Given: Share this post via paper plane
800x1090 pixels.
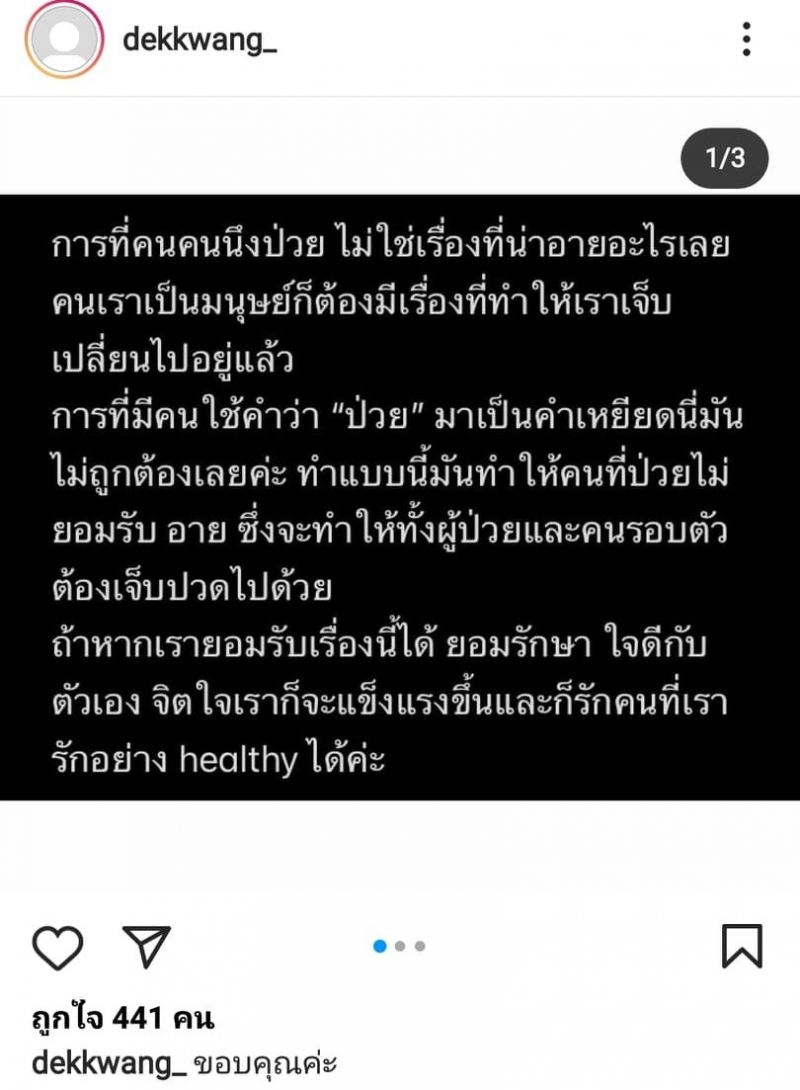Looking at the screenshot, I should tap(146, 946).
